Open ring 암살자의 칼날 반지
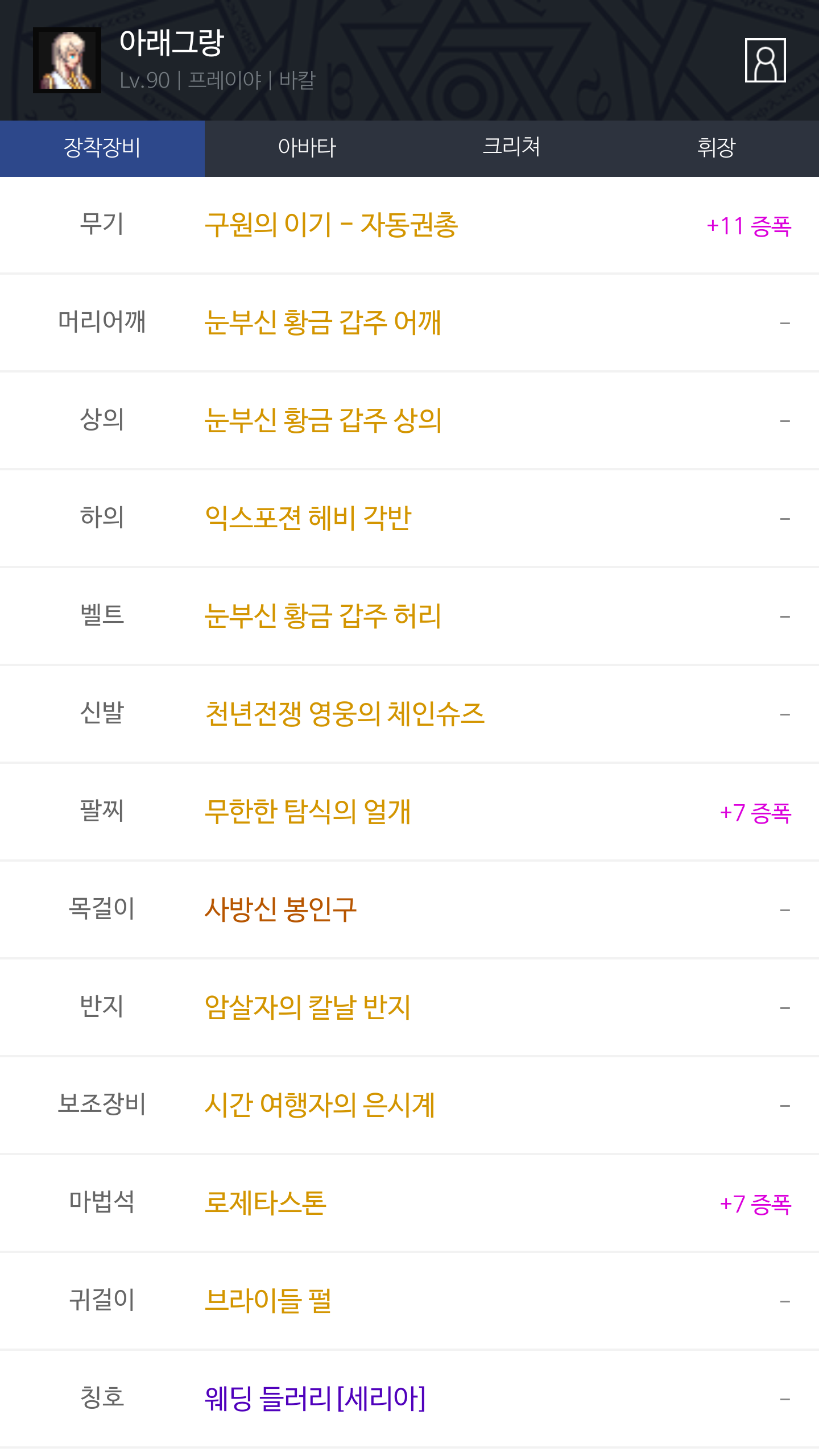Image resolution: width=819 pixels, height=1456 pixels. tap(409, 1008)
